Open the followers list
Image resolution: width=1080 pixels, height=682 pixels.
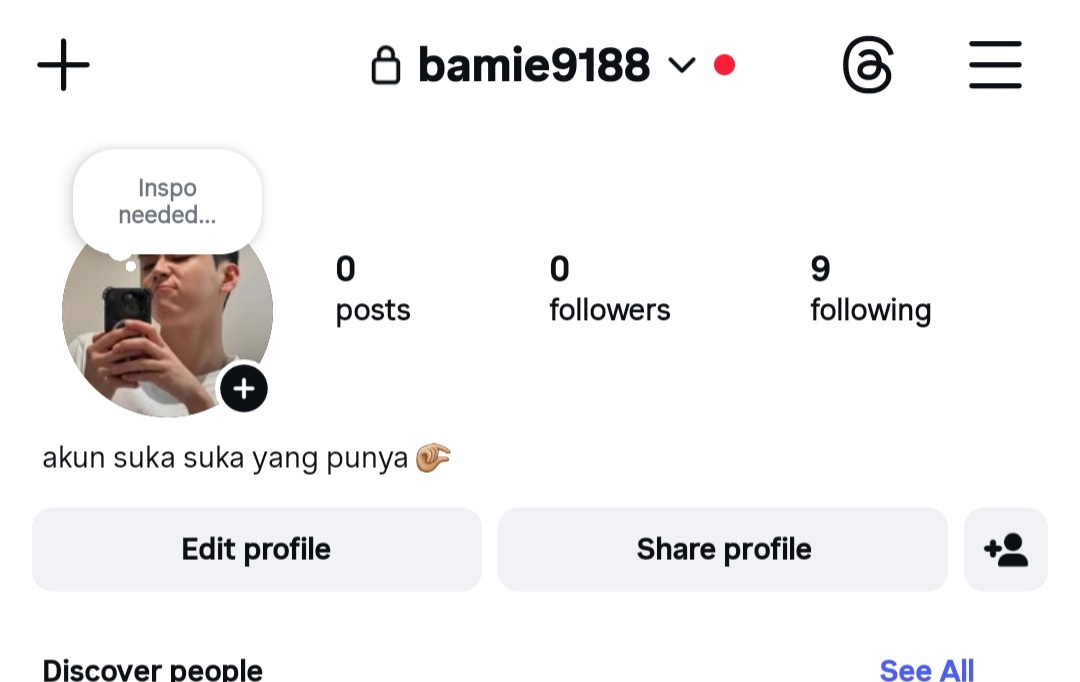pyautogui.click(x=609, y=289)
